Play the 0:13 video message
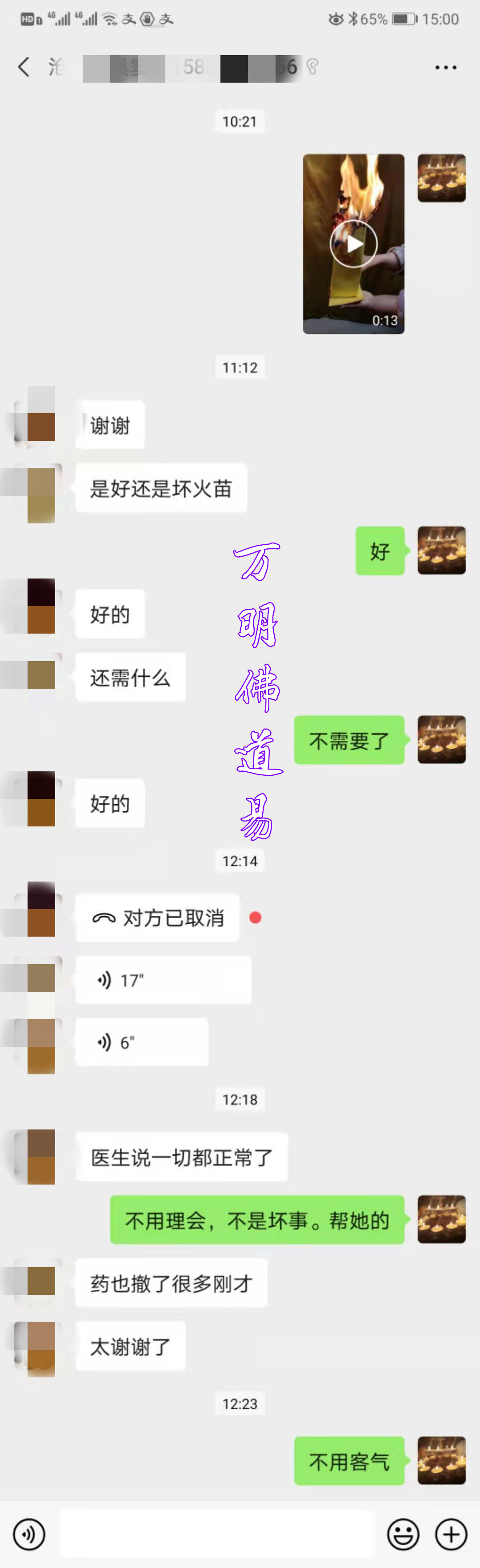 click(x=353, y=244)
